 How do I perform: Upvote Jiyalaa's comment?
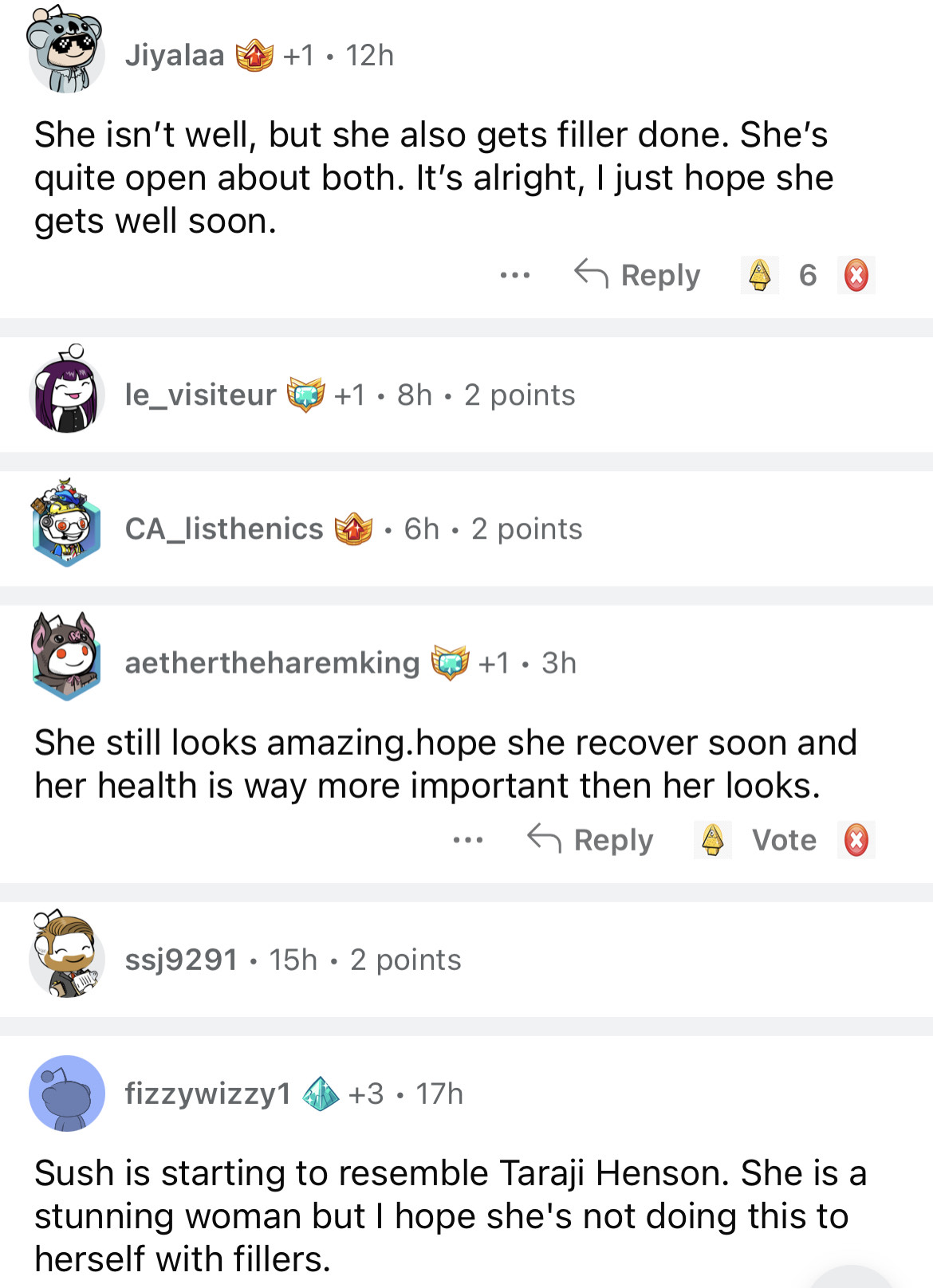(760, 275)
